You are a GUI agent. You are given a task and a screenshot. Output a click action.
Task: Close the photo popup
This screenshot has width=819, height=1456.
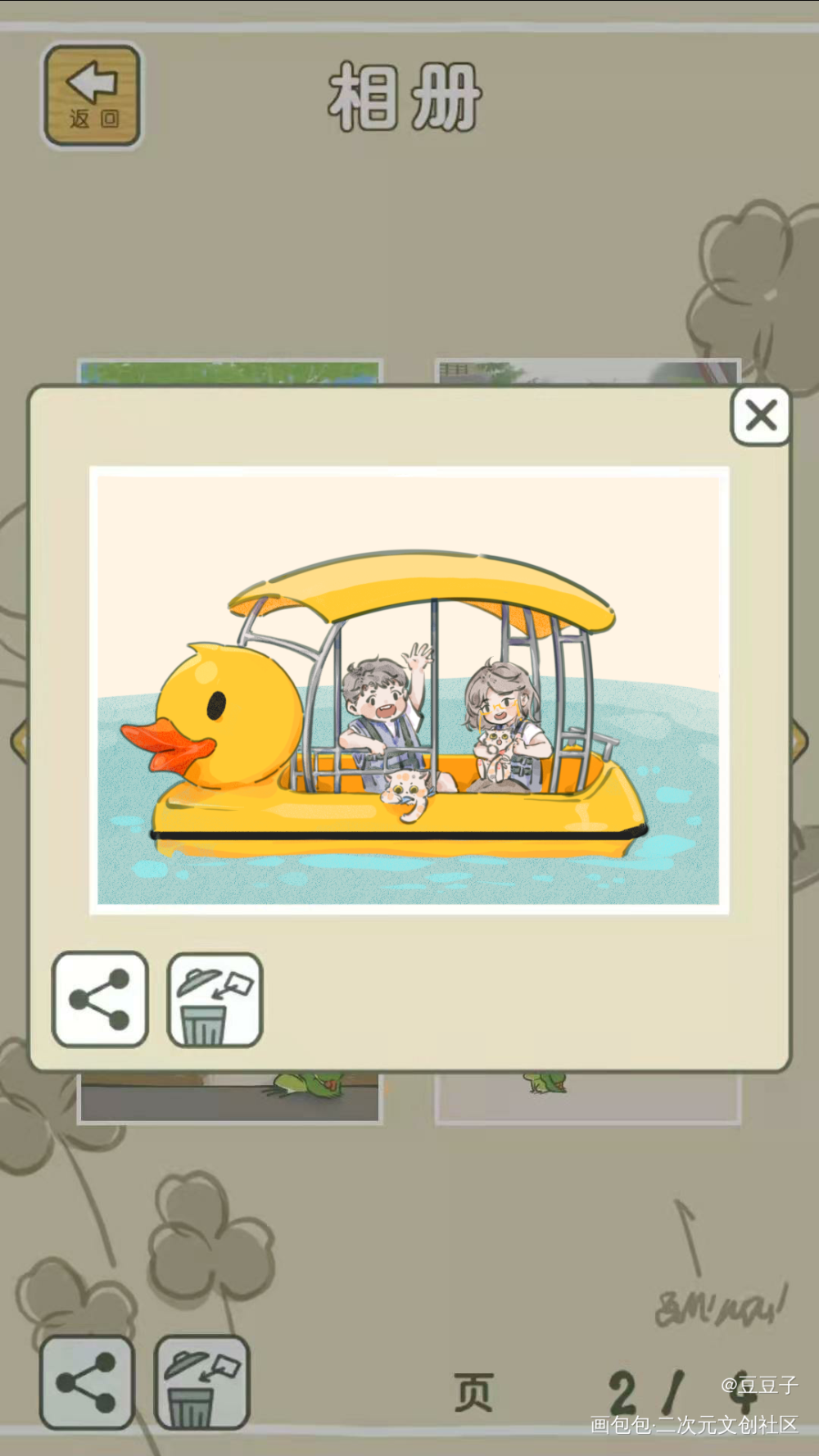761,416
